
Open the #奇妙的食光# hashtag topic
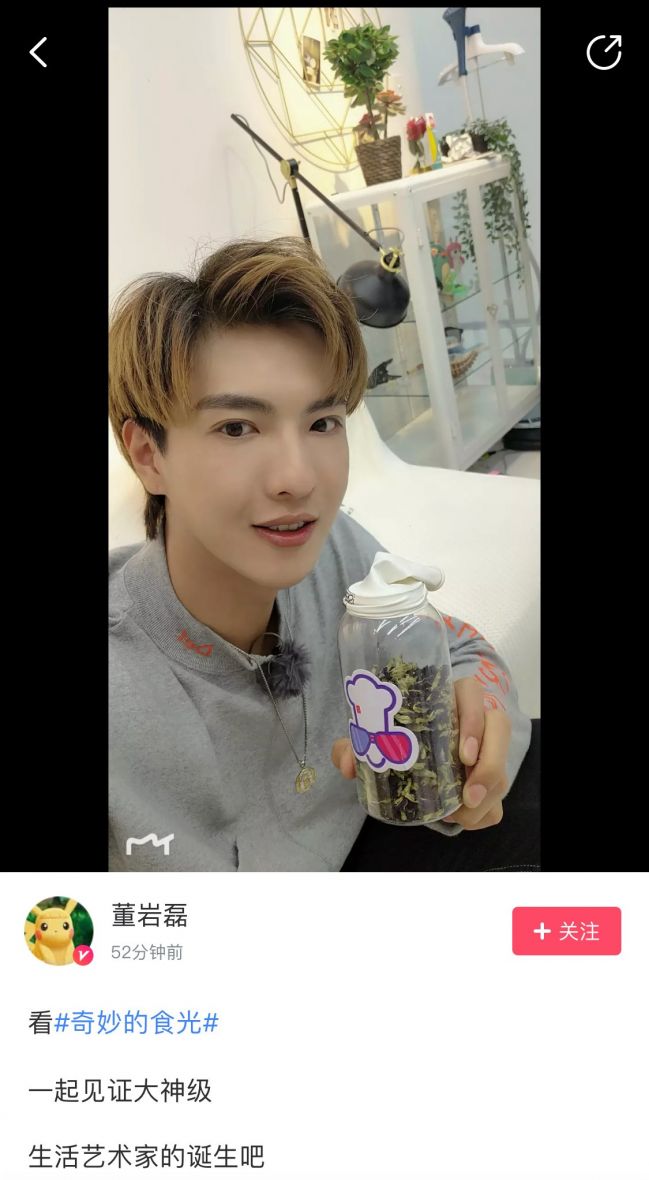(x=136, y=1023)
